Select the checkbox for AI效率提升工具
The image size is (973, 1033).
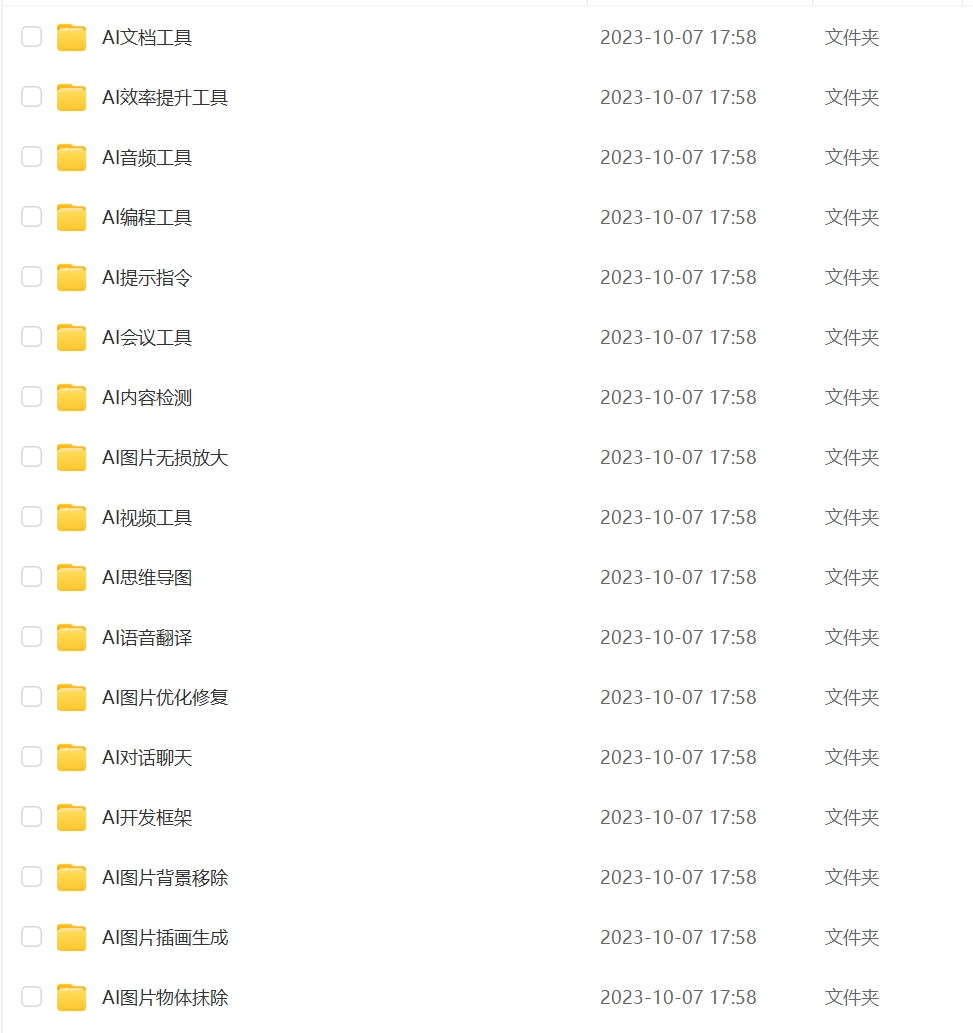[x=32, y=97]
